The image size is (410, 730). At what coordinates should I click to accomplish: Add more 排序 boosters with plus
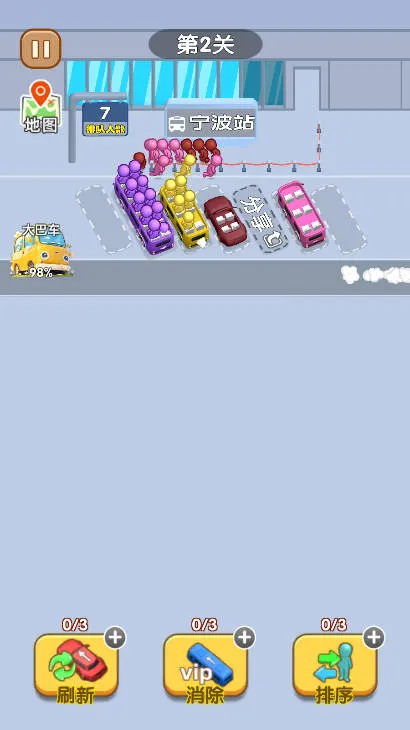click(374, 638)
